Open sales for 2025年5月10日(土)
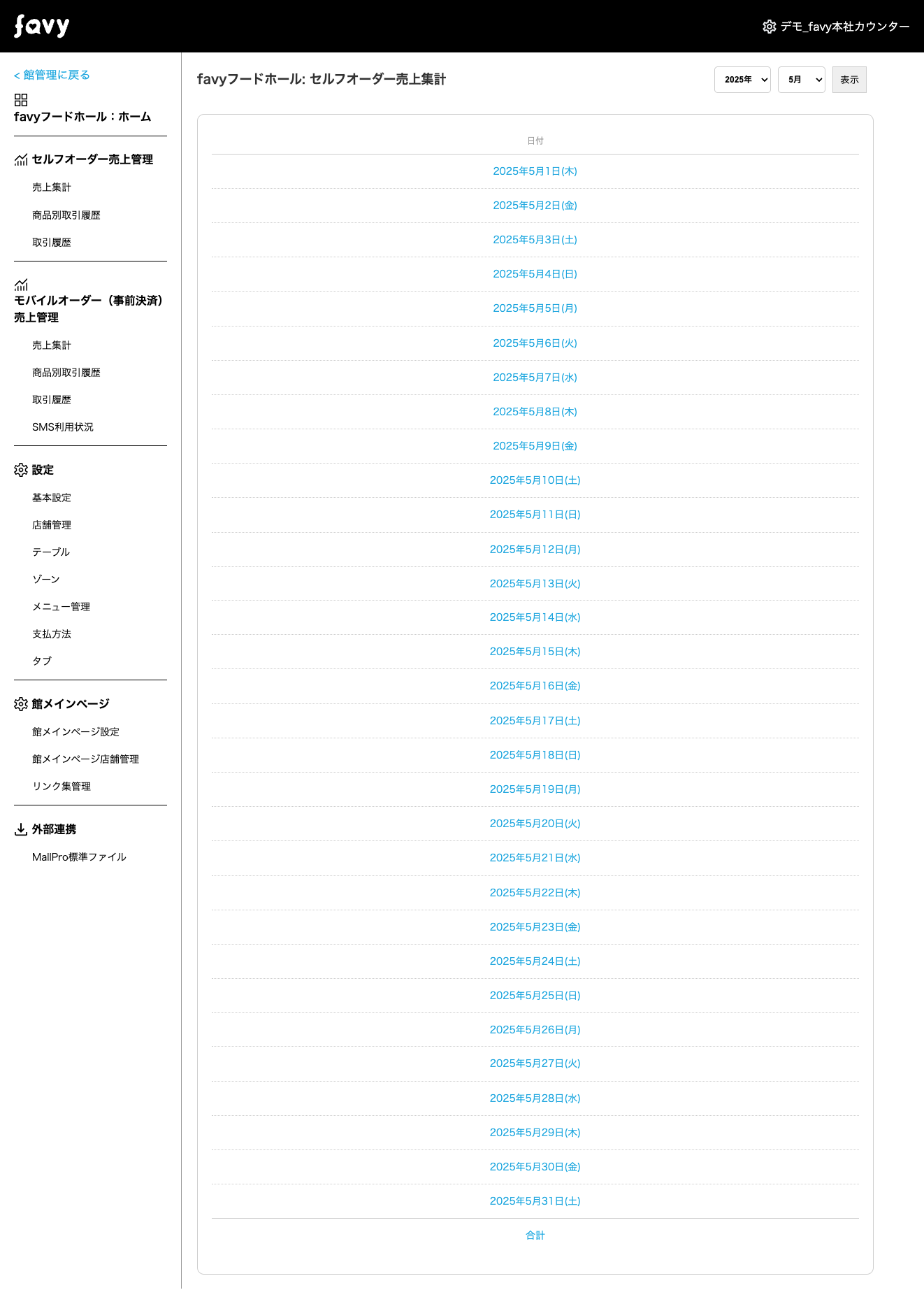 tap(535, 480)
